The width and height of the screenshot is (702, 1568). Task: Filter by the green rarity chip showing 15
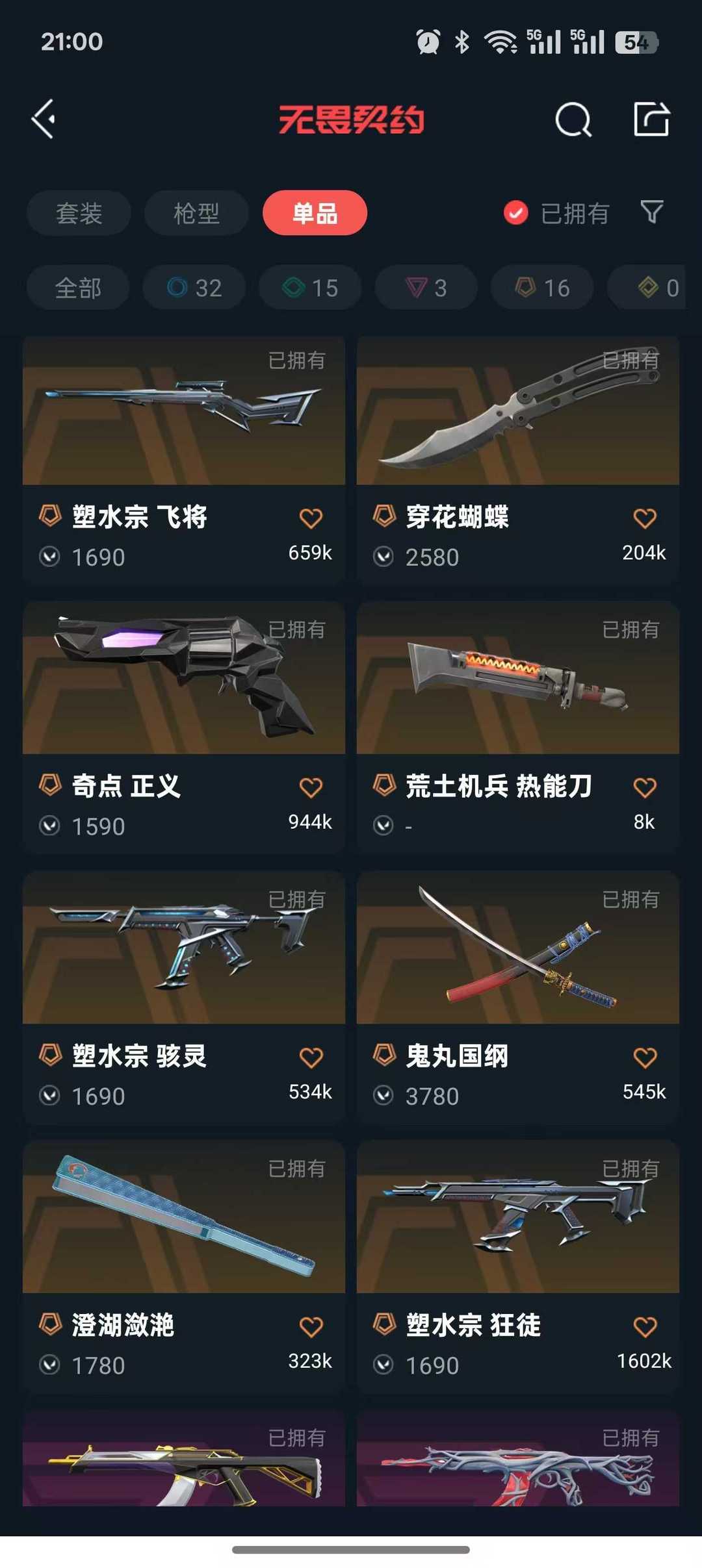(x=310, y=288)
